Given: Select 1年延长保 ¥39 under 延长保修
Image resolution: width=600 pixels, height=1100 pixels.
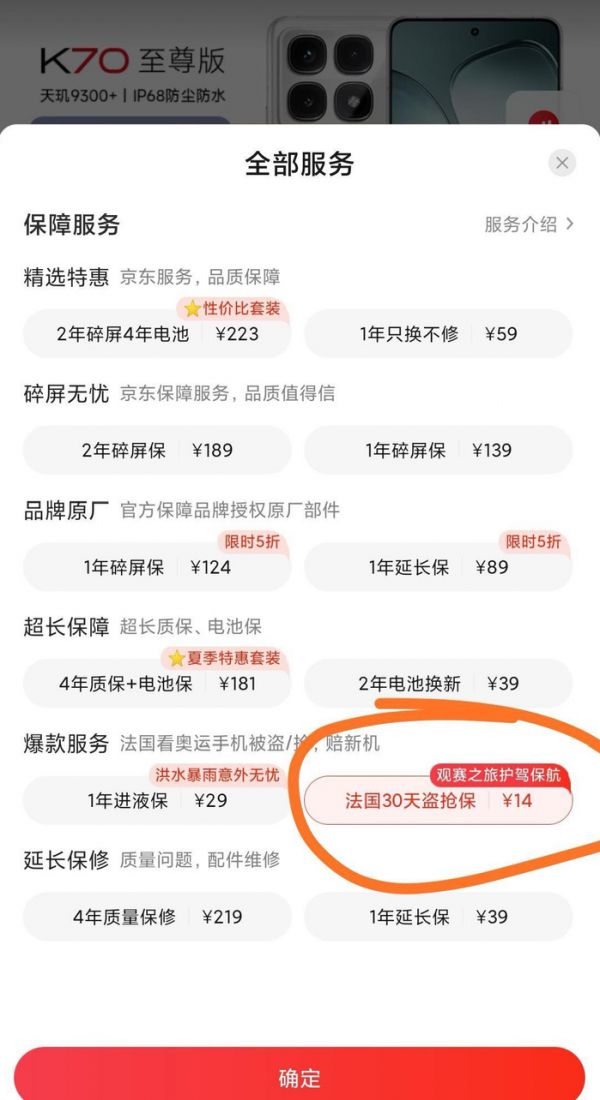Looking at the screenshot, I should pos(438,917).
